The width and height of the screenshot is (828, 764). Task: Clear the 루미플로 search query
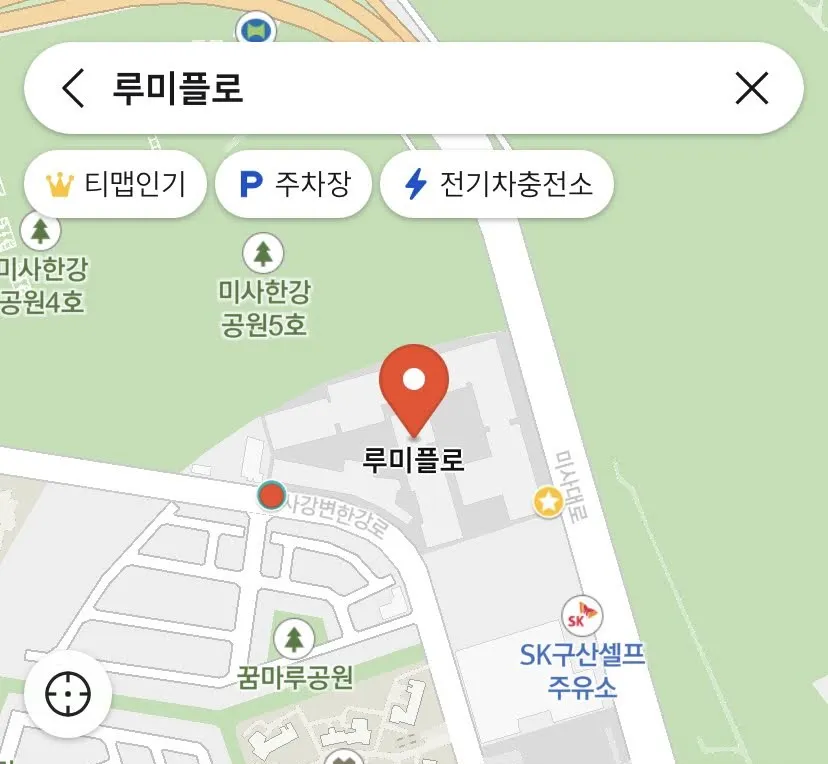[751, 89]
